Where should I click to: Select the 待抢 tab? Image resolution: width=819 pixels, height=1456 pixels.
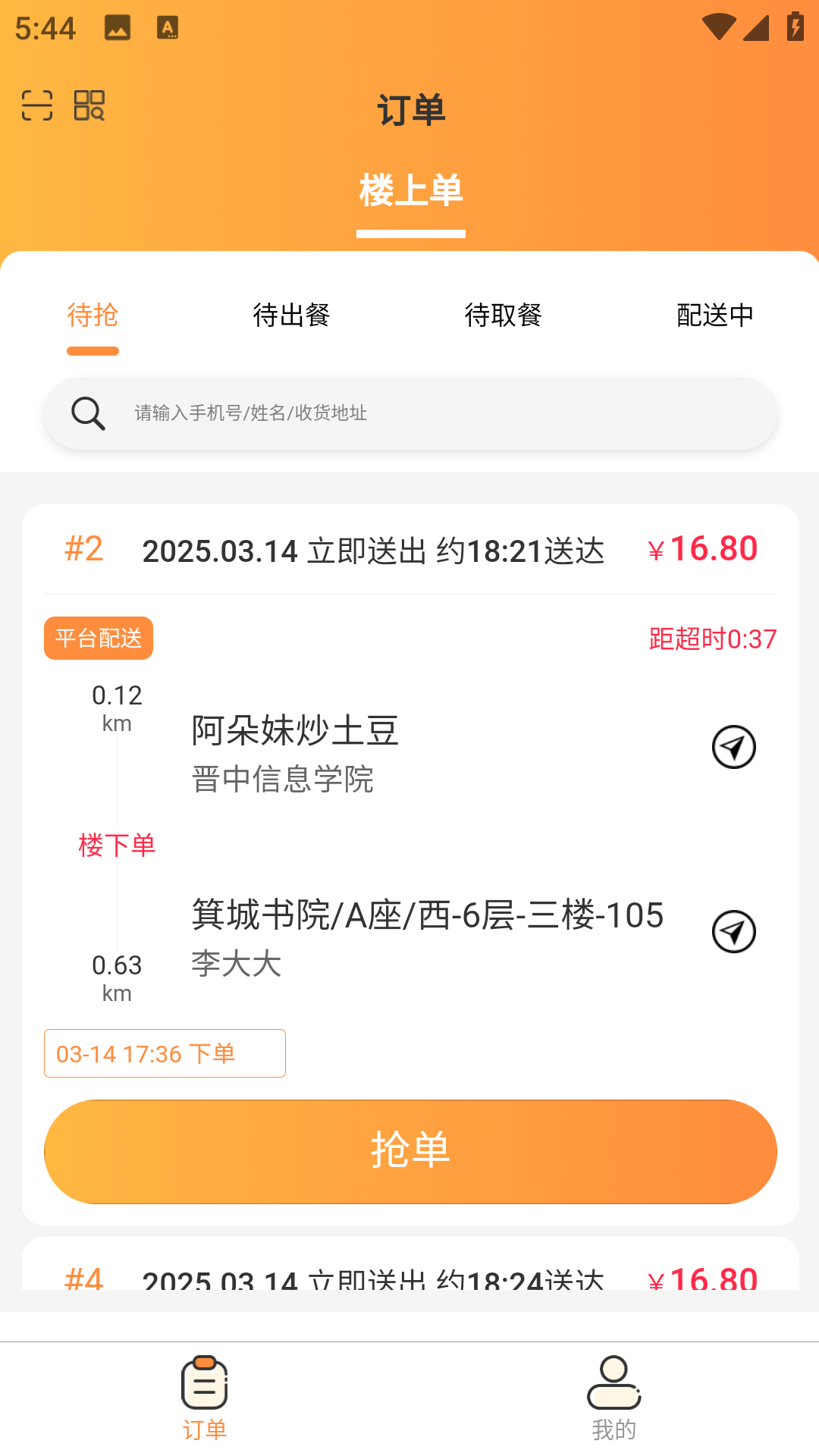pyautogui.click(x=93, y=315)
